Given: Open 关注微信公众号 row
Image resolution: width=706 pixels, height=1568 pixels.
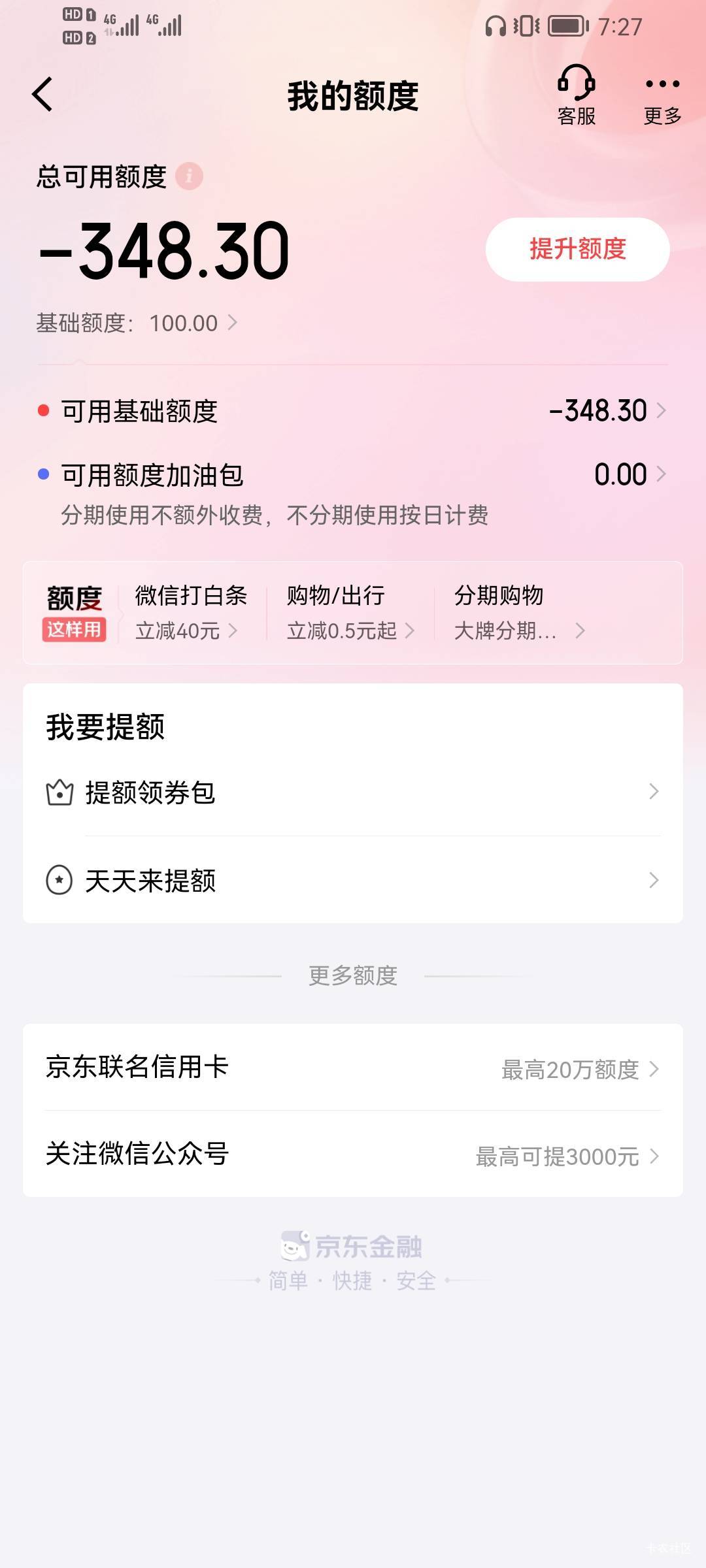Looking at the screenshot, I should pyautogui.click(x=353, y=1154).
